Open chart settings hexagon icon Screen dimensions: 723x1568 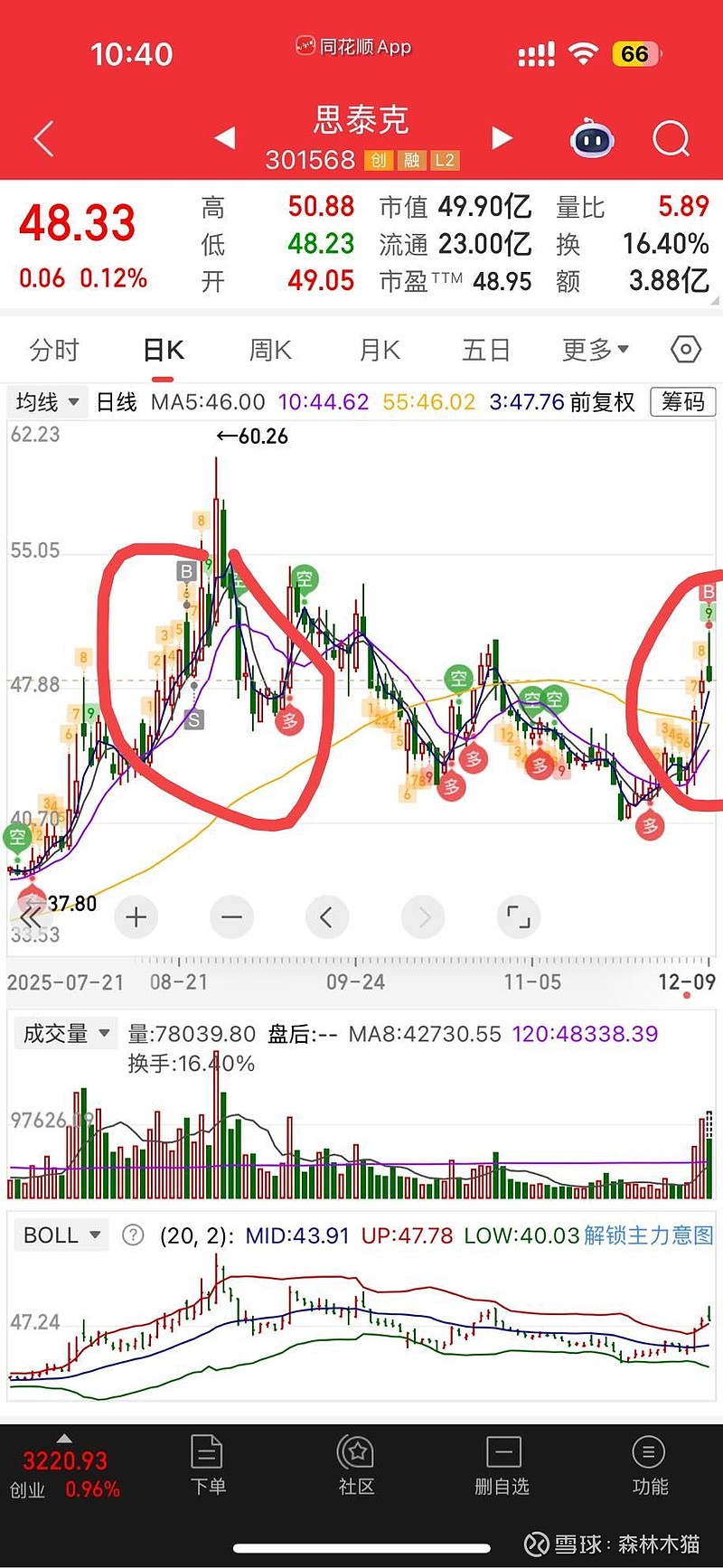686,349
